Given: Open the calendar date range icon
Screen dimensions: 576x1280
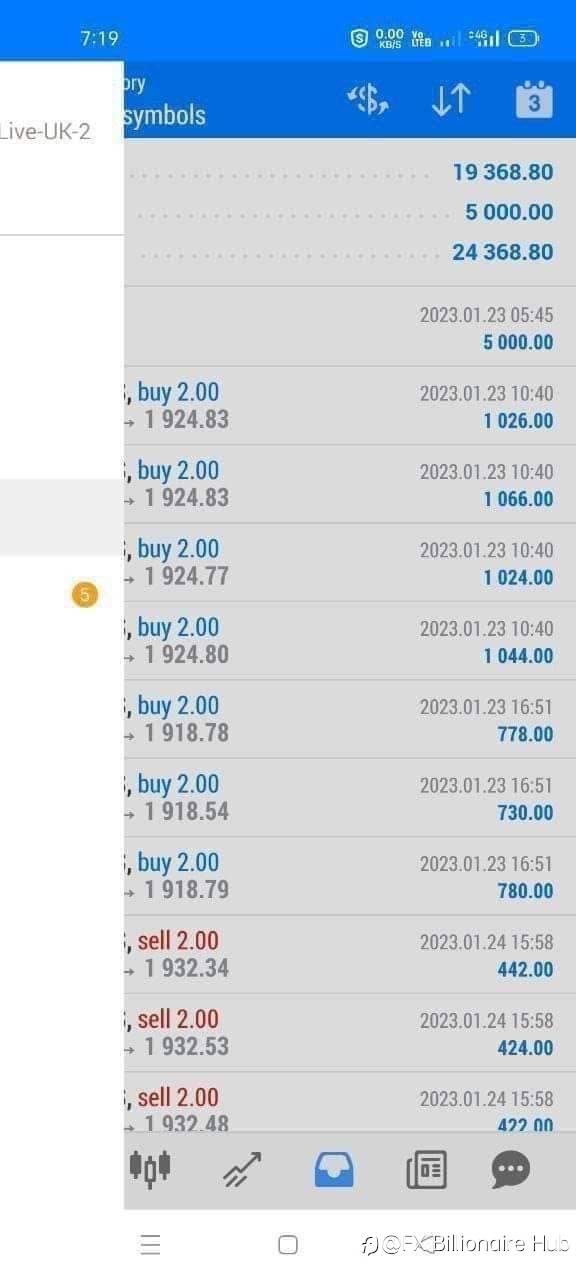Looking at the screenshot, I should click(x=534, y=100).
